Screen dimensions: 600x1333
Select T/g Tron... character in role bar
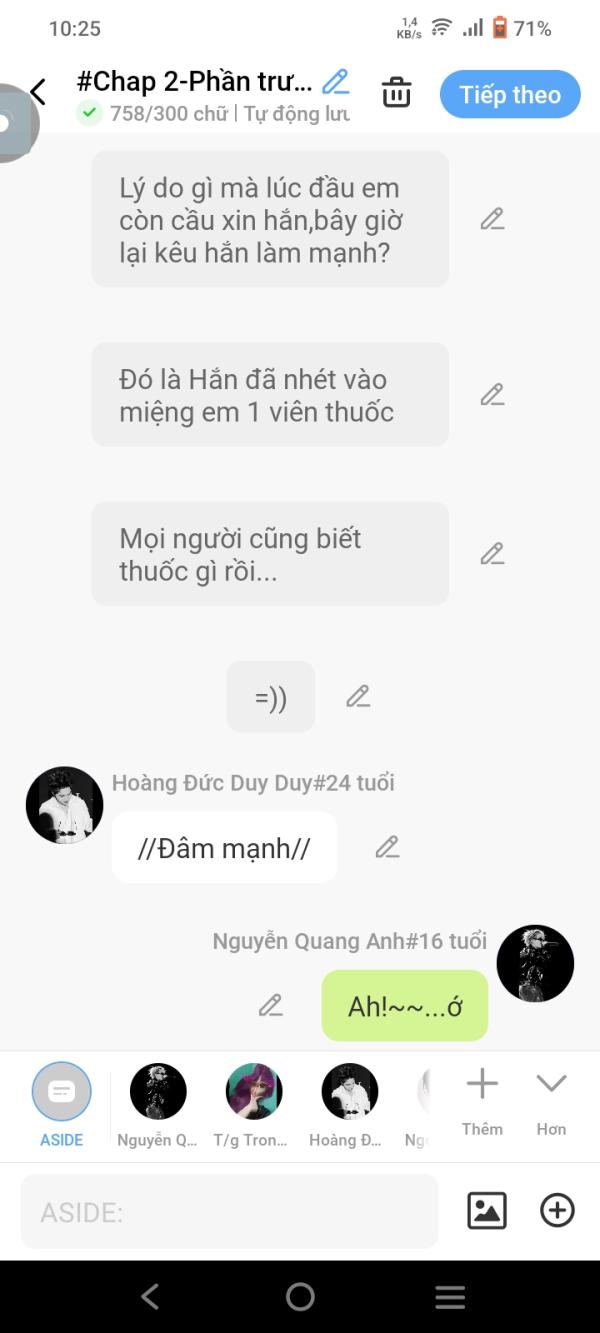tap(254, 1102)
